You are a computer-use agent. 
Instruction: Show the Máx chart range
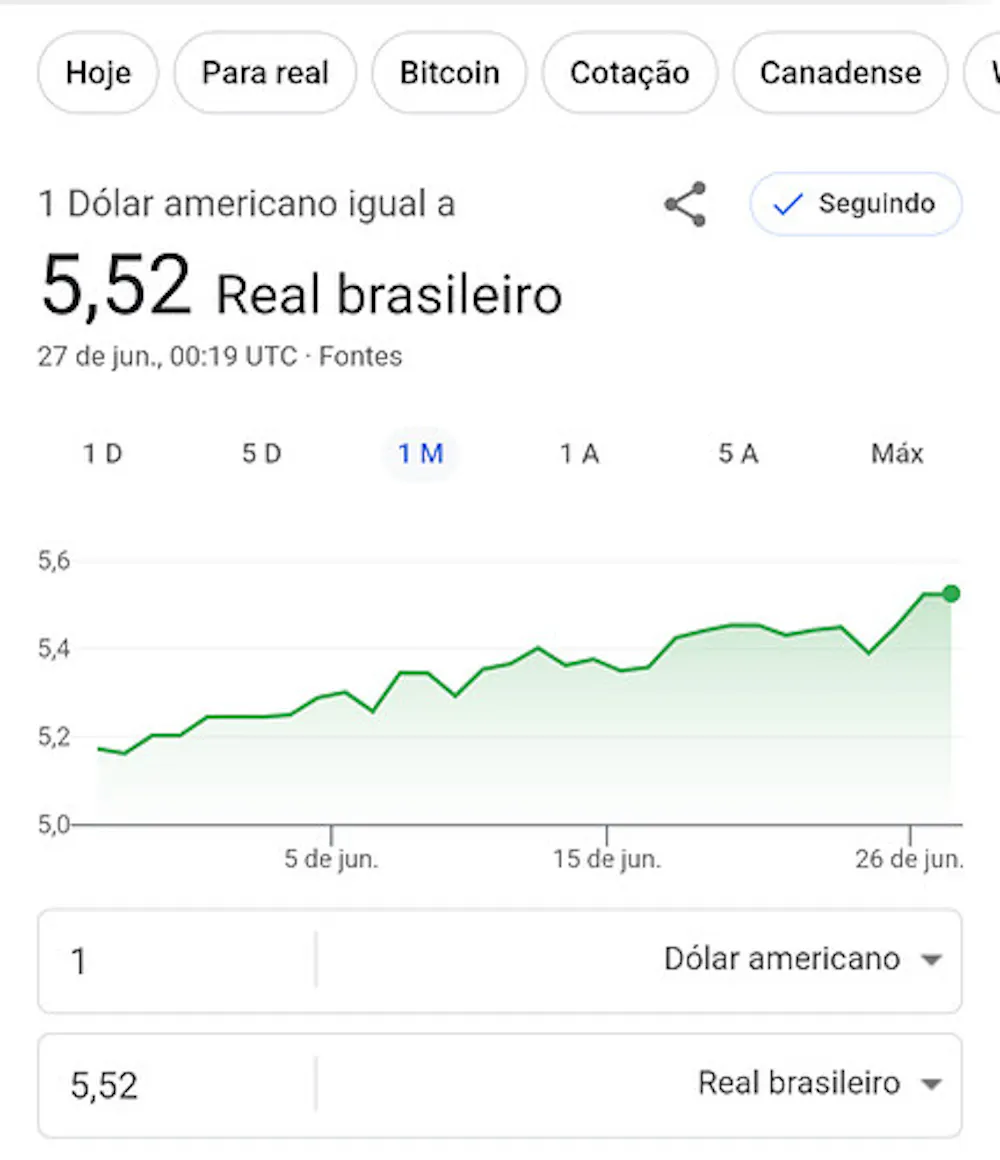(897, 454)
